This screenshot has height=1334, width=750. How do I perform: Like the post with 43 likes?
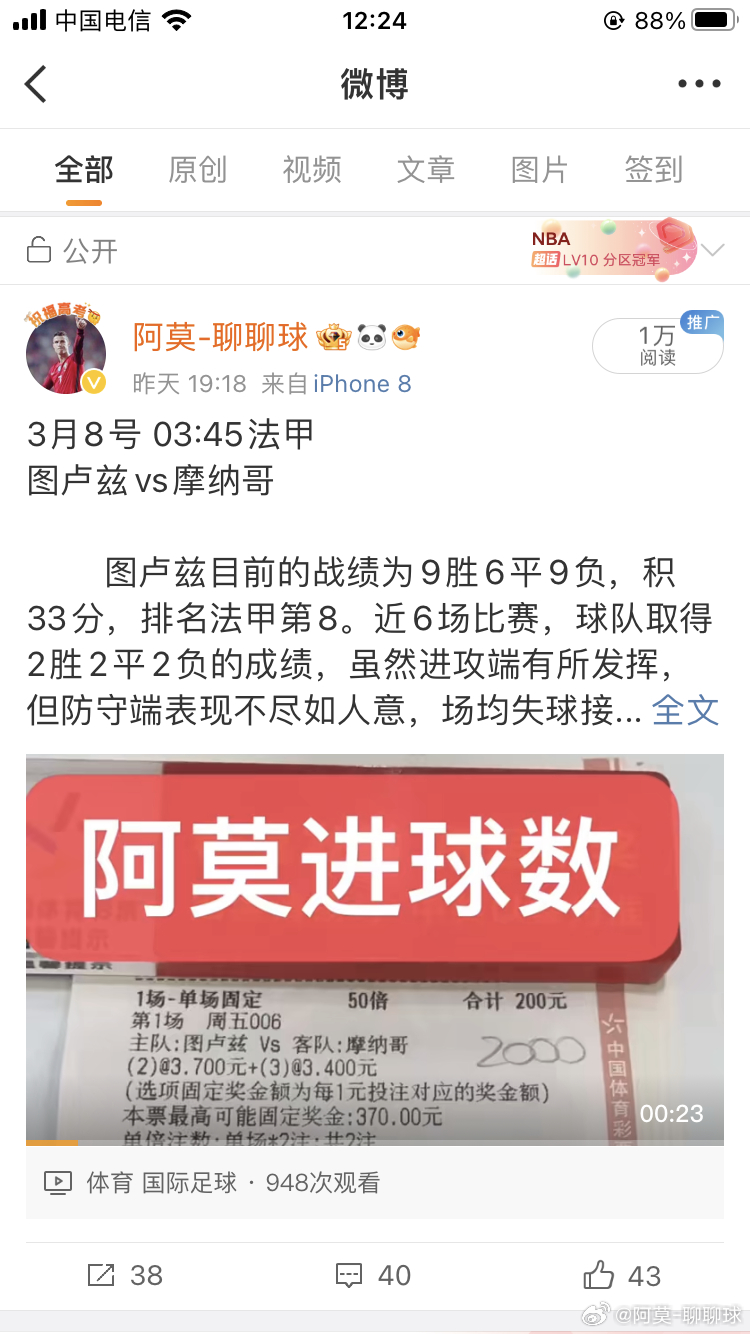(x=622, y=1275)
